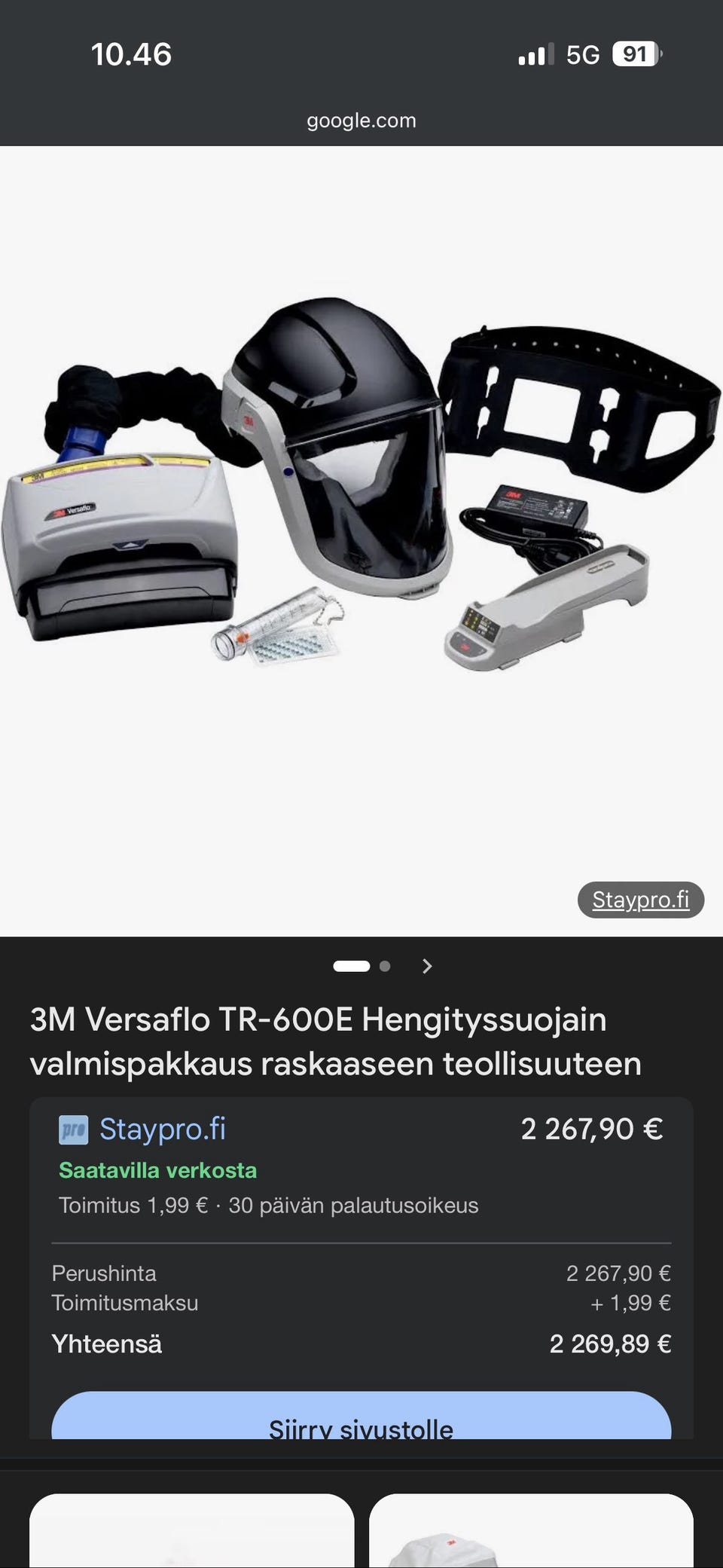This screenshot has height=1568, width=723.
Task: Tap the clock showing 10.46
Action: pyautogui.click(x=133, y=54)
